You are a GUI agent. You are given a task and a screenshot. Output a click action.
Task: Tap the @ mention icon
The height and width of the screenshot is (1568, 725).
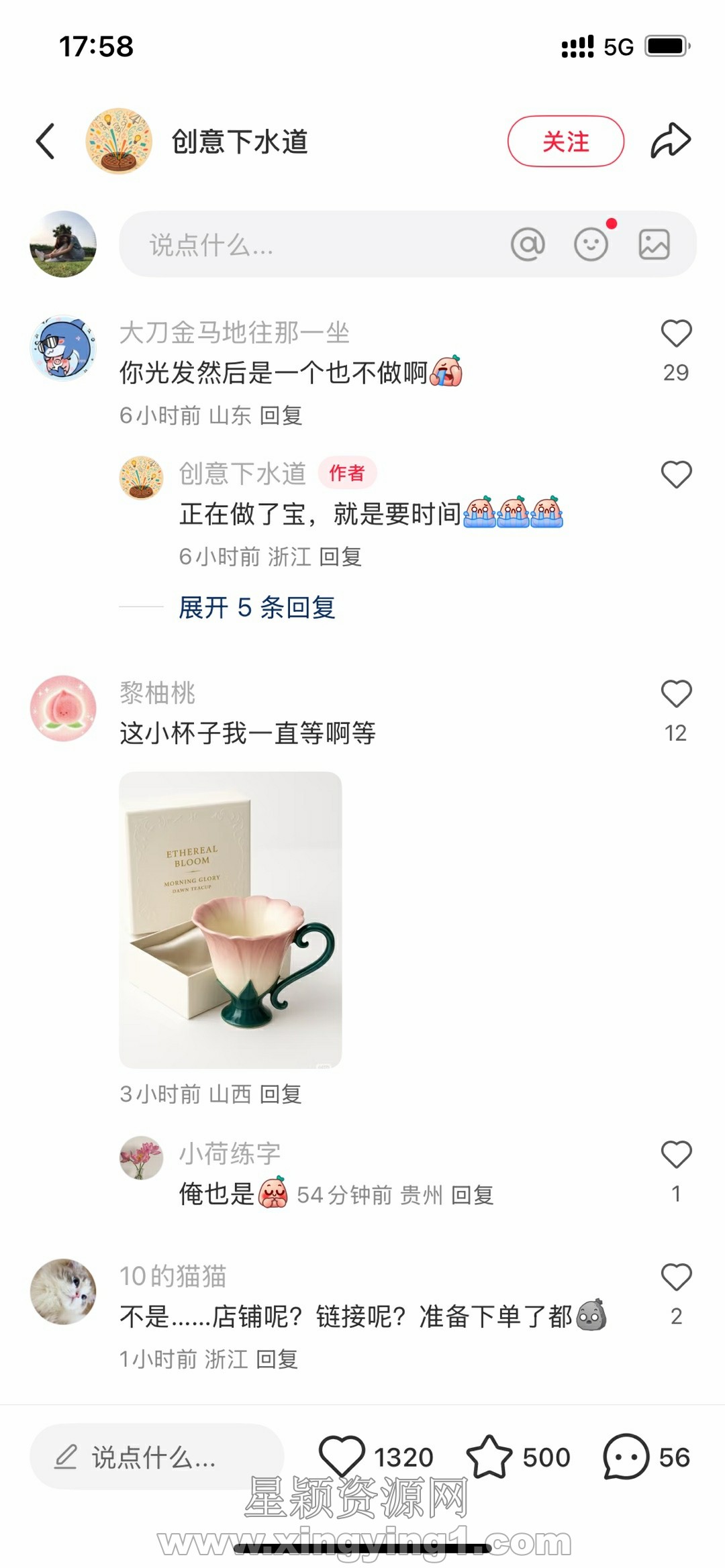[x=528, y=244]
